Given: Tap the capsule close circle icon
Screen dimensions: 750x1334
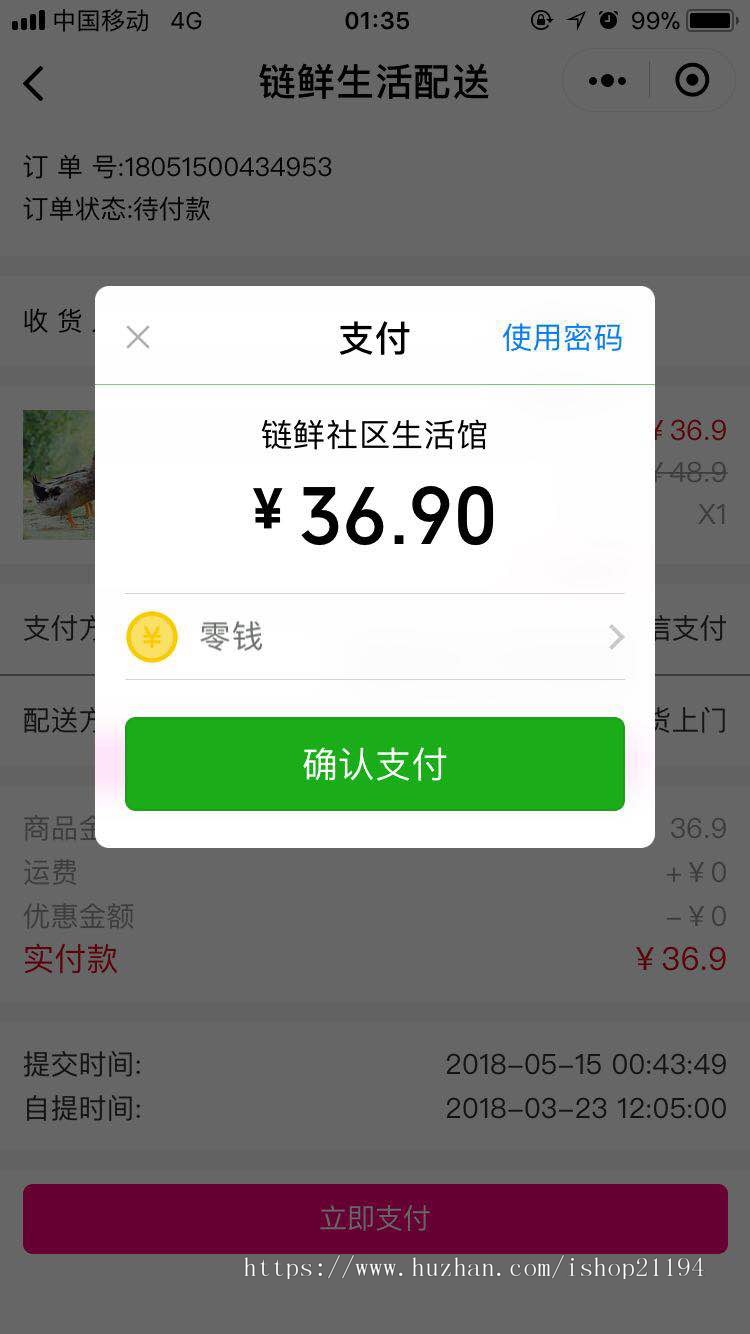Looking at the screenshot, I should (x=691, y=81).
